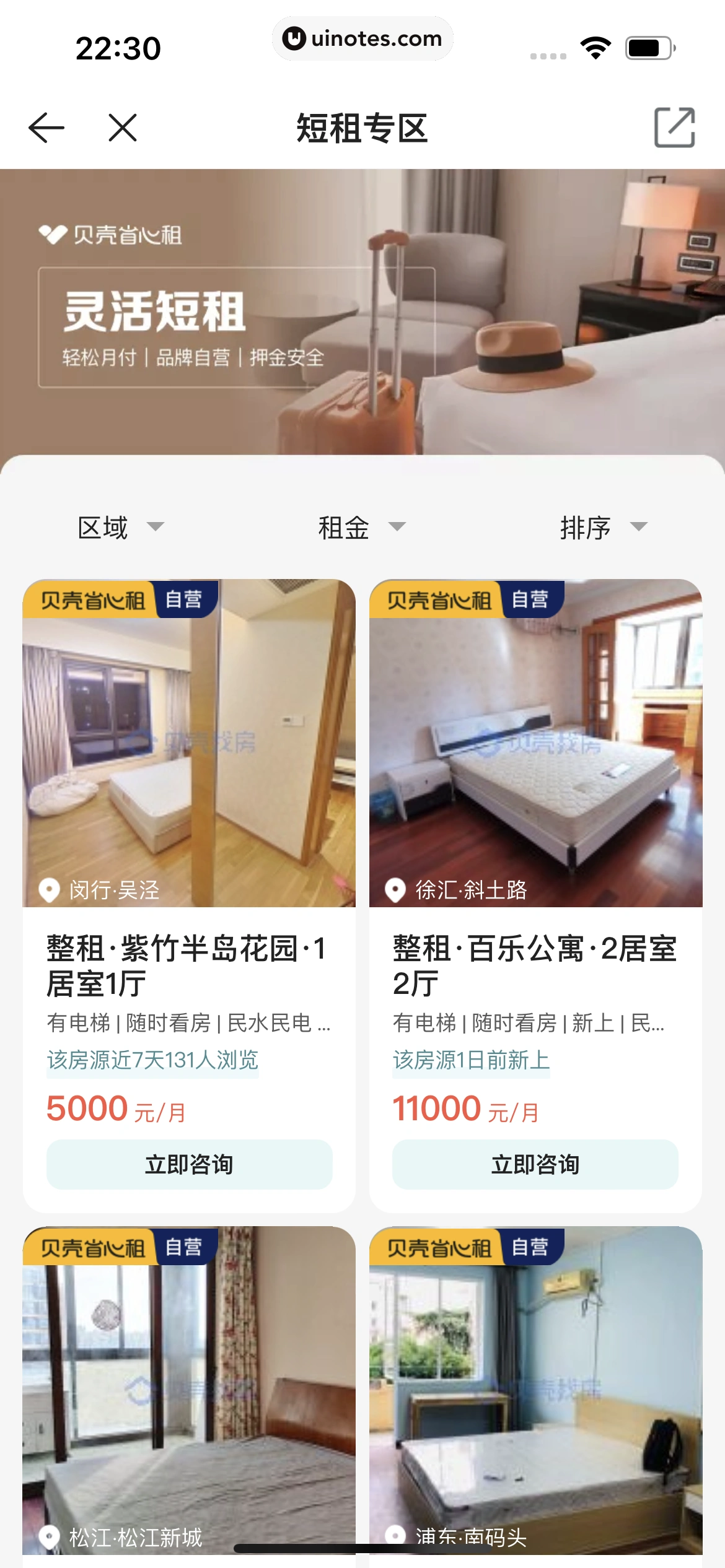Open the 排序 sorting dropdown
Viewport: 725px width, 1568px height.
click(x=603, y=528)
